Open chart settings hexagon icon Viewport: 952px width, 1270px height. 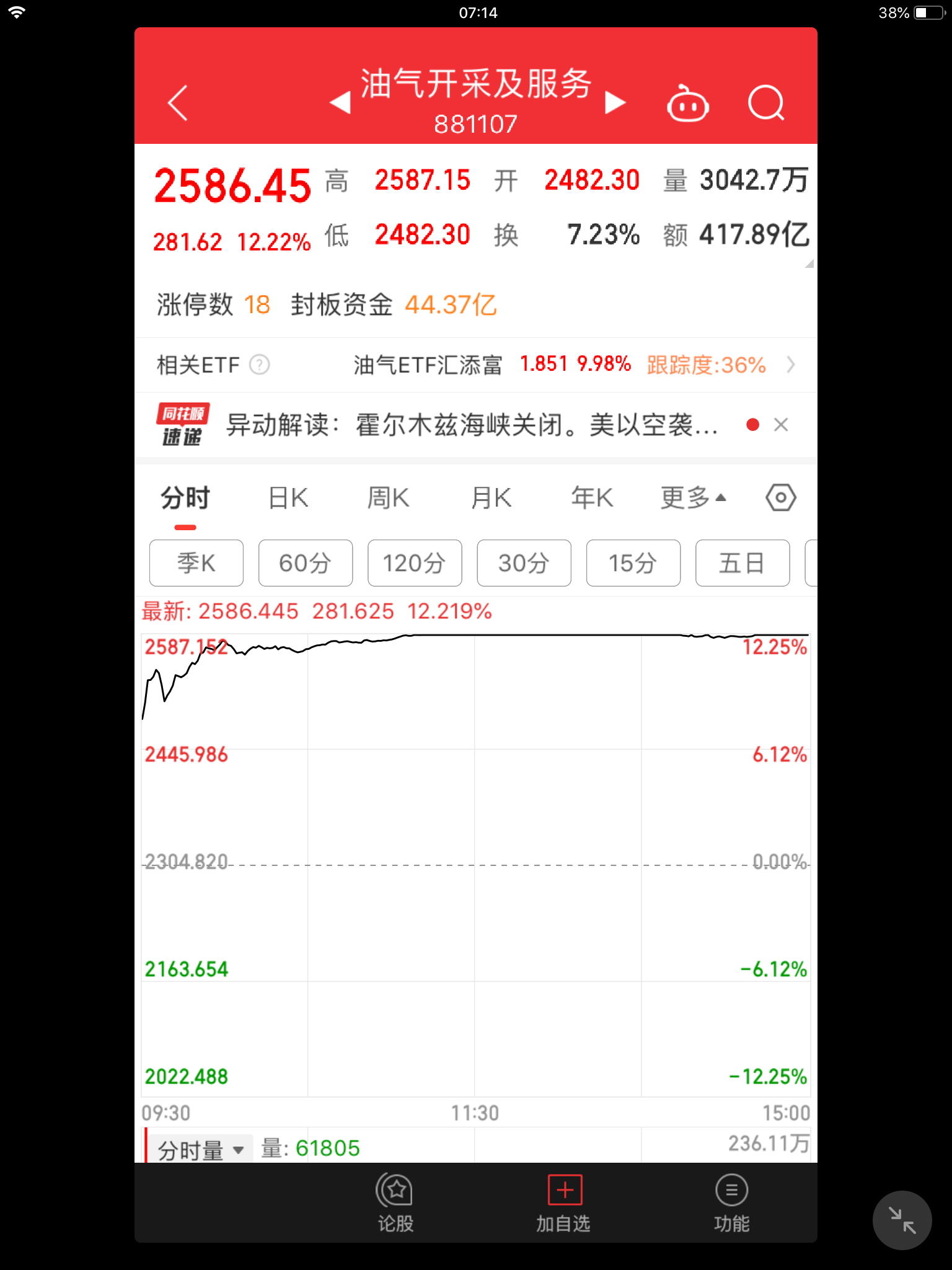point(780,498)
